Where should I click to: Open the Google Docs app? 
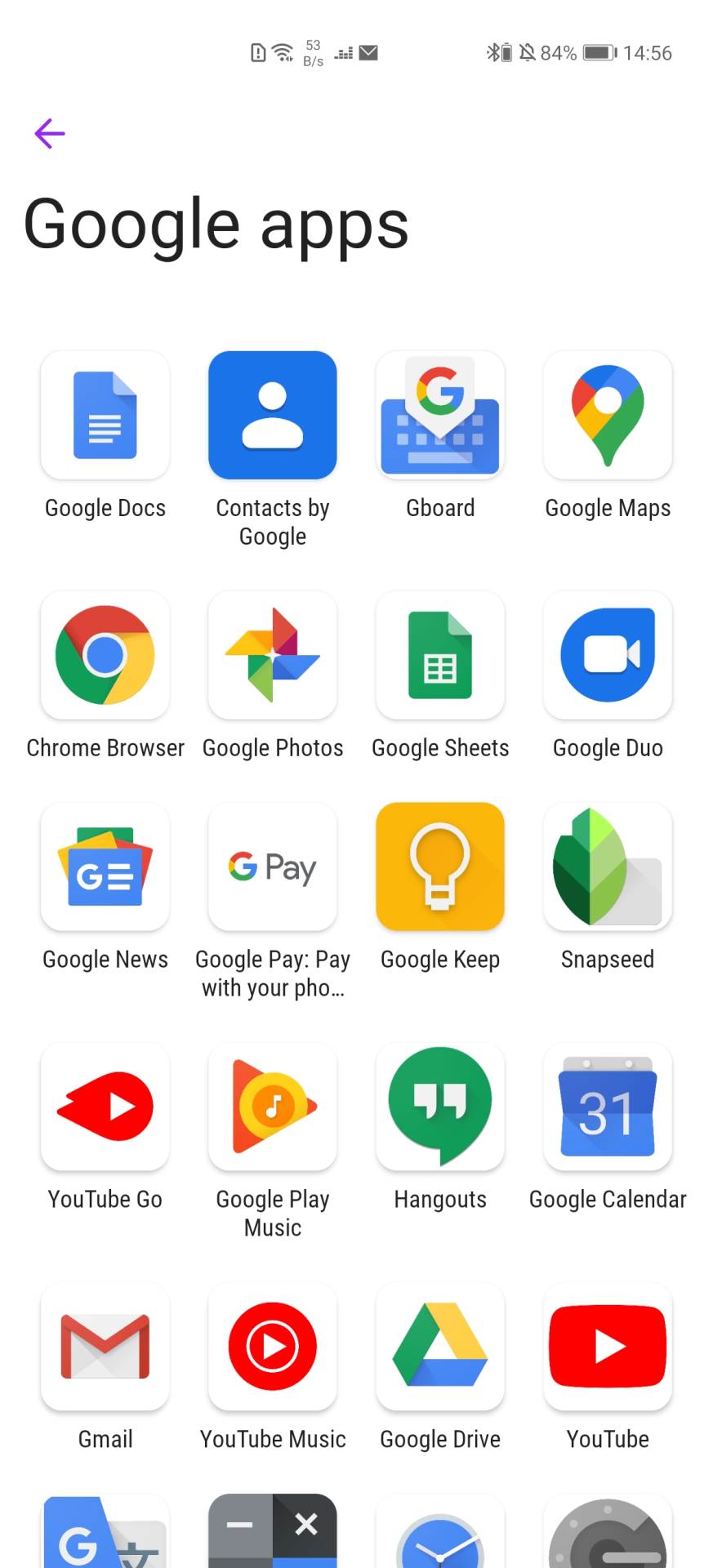[x=105, y=415]
